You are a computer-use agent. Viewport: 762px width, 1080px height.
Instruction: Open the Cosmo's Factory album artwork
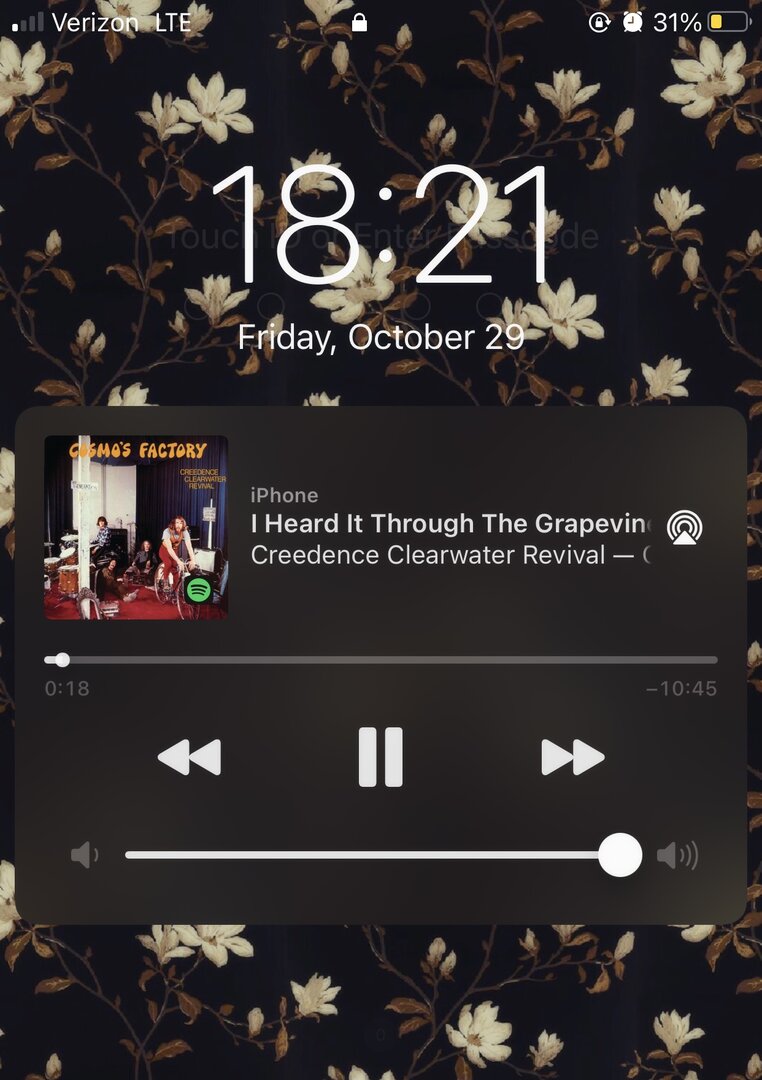click(136, 527)
